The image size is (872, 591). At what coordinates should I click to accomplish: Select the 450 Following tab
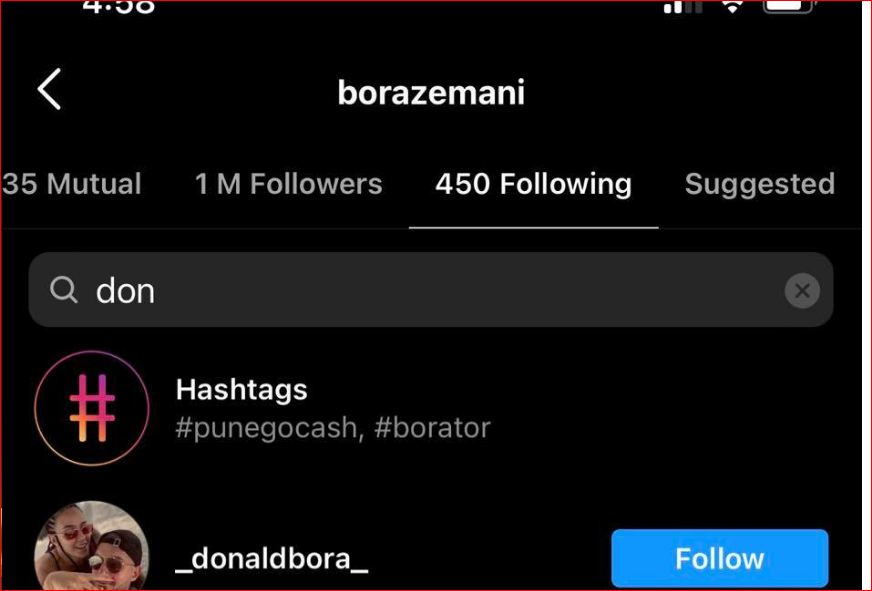click(533, 184)
